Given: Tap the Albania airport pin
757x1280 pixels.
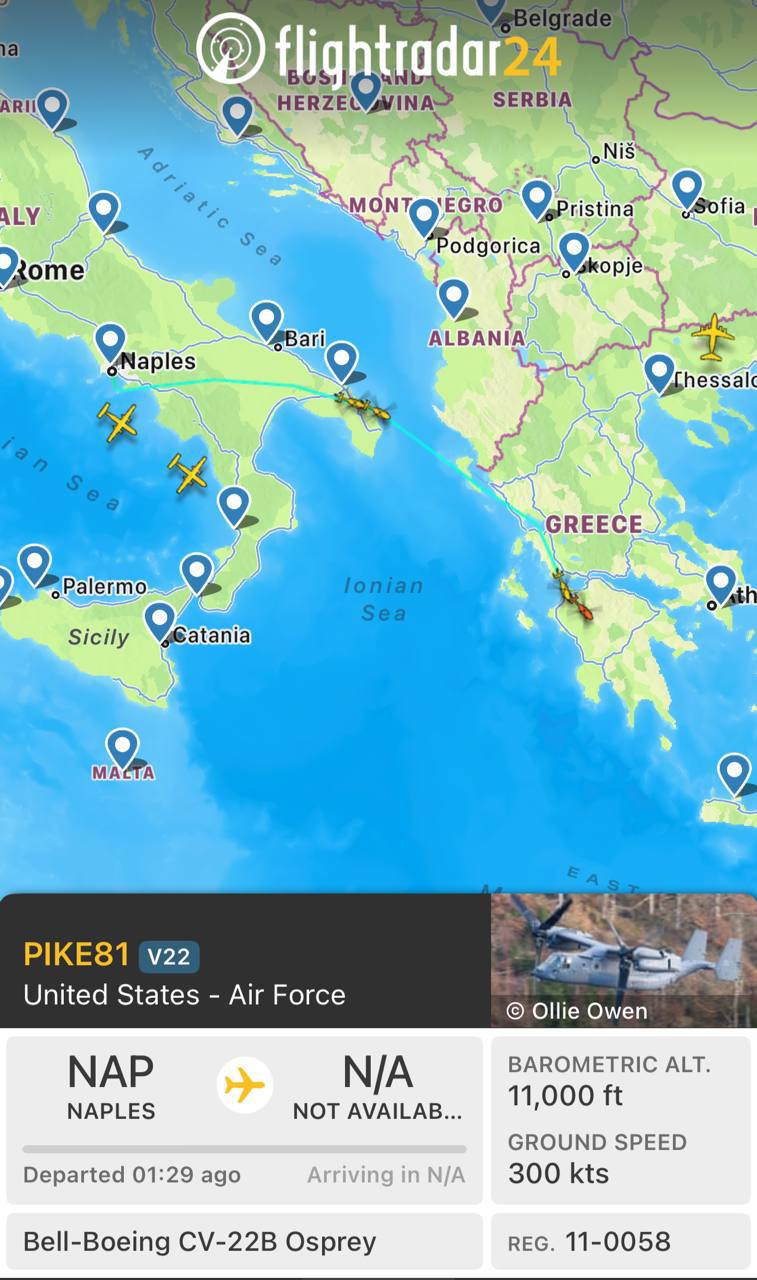Looking at the screenshot, I should [454, 296].
